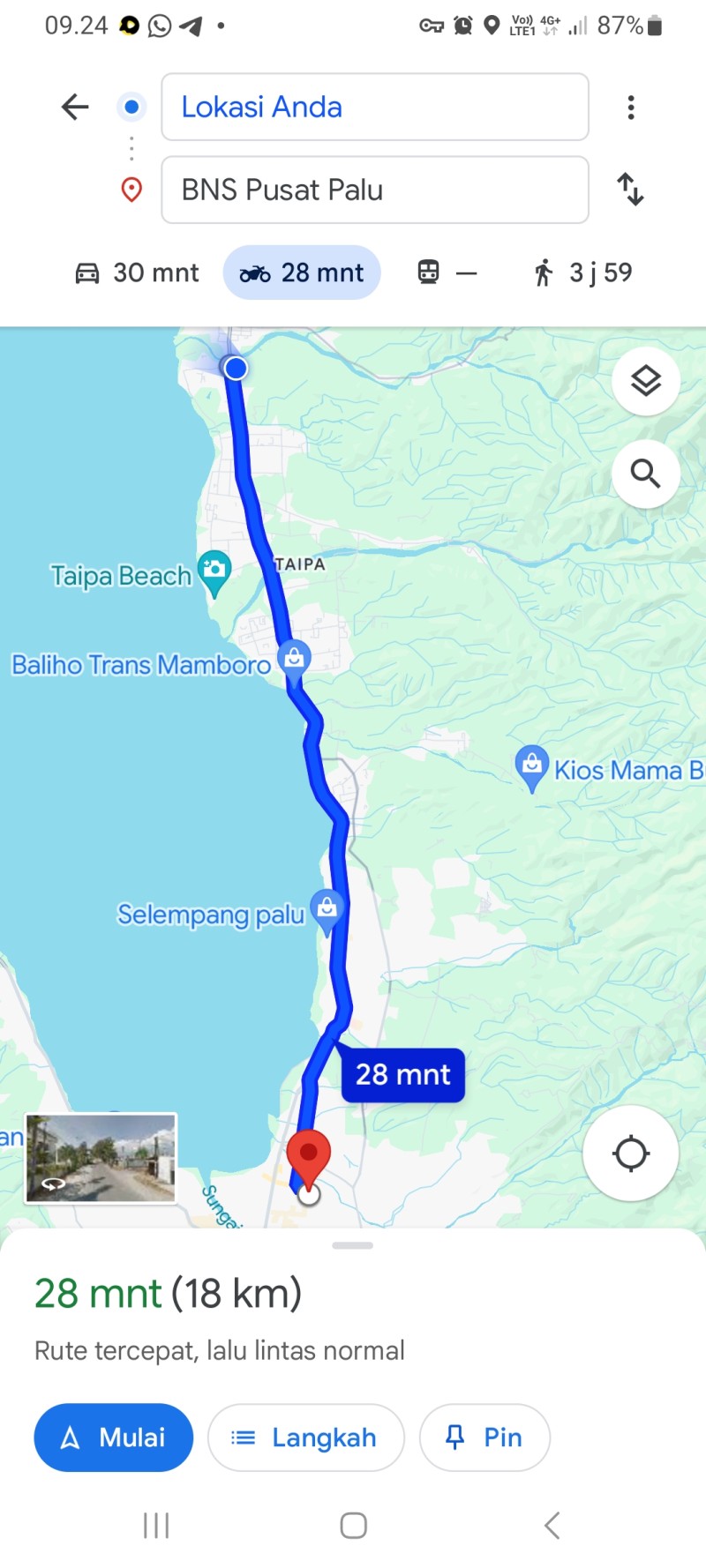Choose walking mode 3 j 59
The height and width of the screenshot is (1568, 706).
pyautogui.click(x=582, y=273)
